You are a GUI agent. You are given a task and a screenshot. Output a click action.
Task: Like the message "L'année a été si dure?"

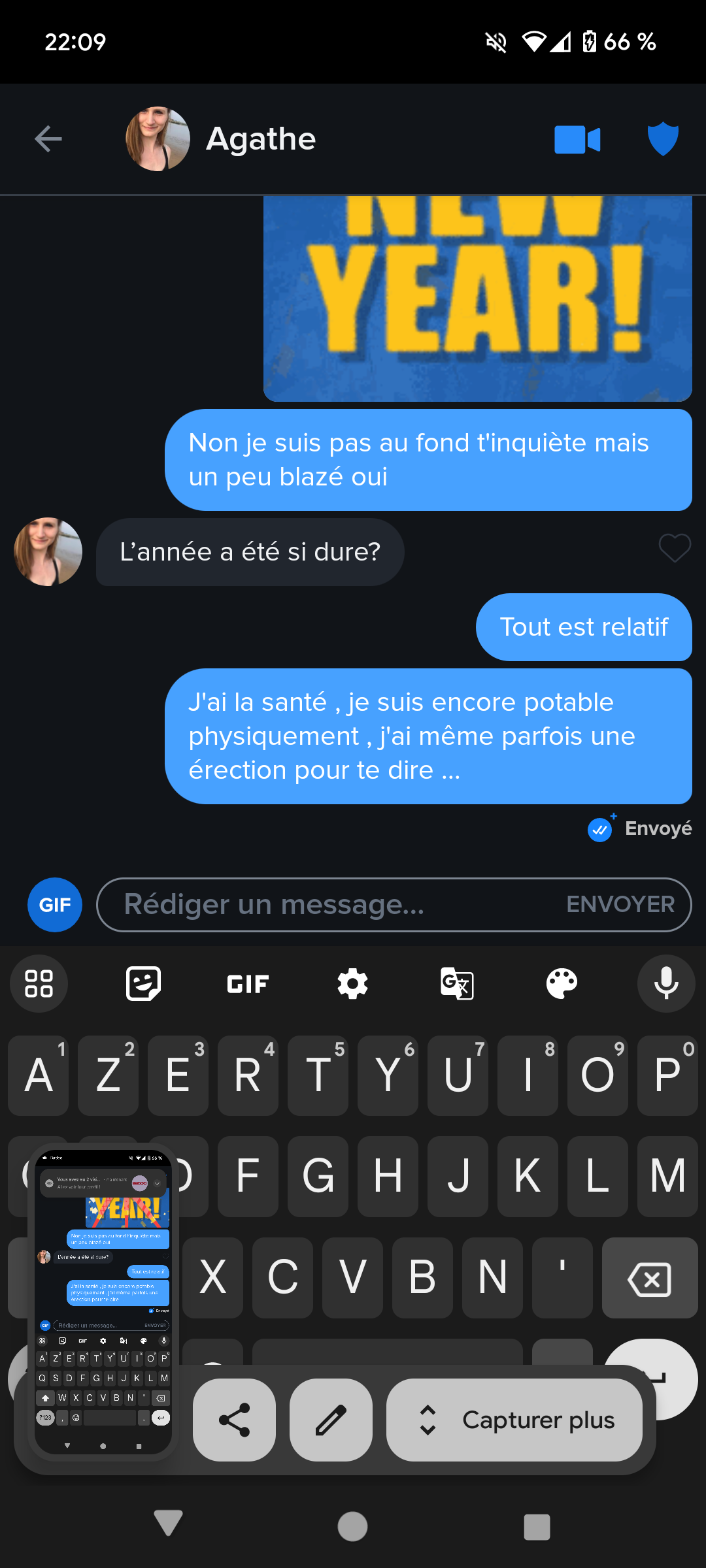tap(675, 547)
